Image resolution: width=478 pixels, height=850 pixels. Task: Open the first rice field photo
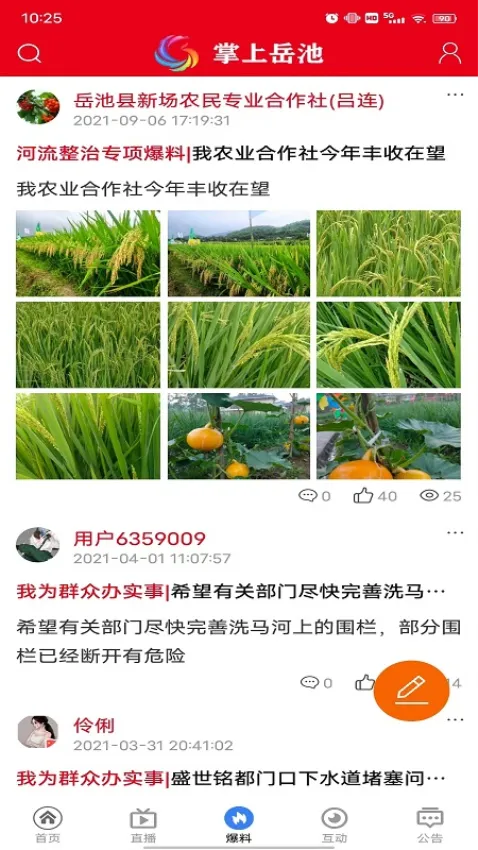coord(88,253)
